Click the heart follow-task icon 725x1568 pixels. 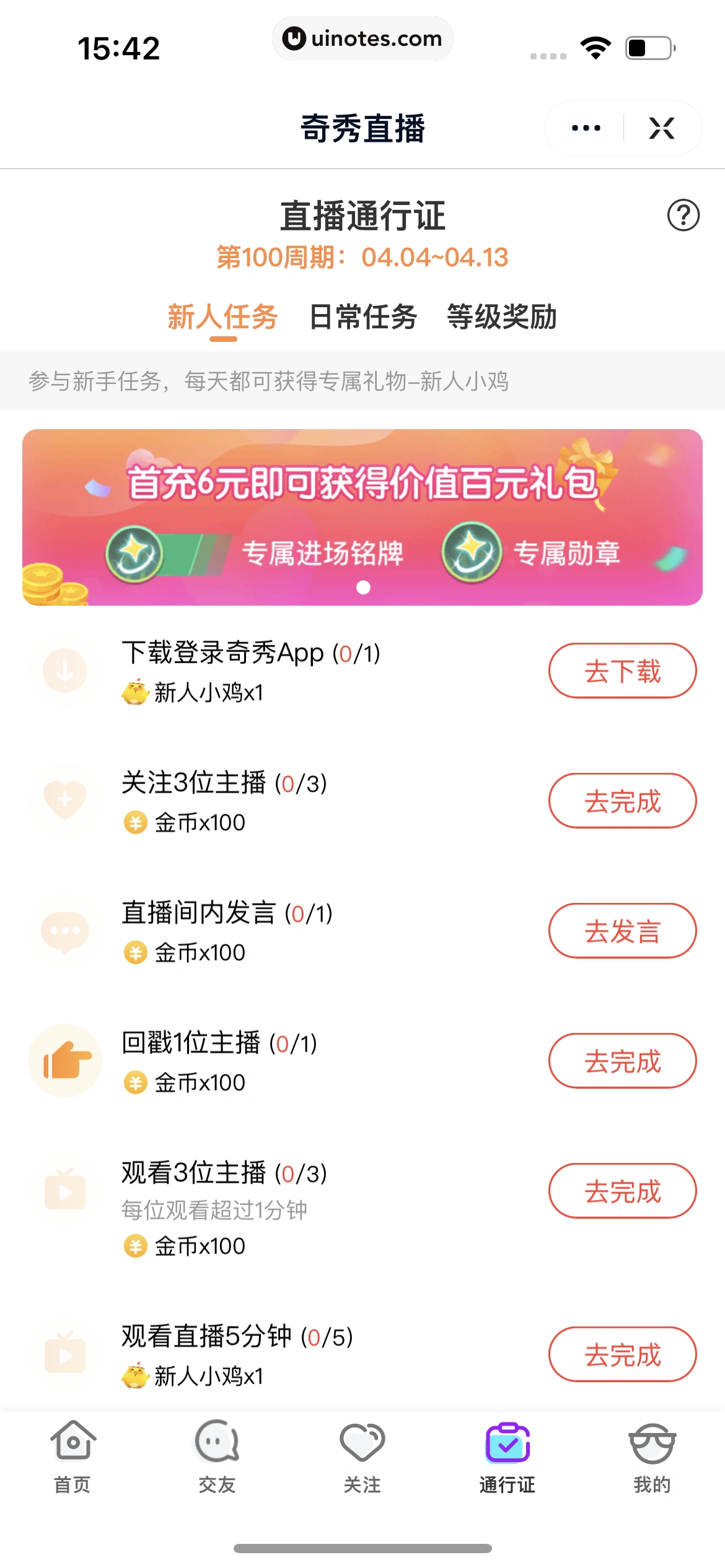click(x=64, y=801)
